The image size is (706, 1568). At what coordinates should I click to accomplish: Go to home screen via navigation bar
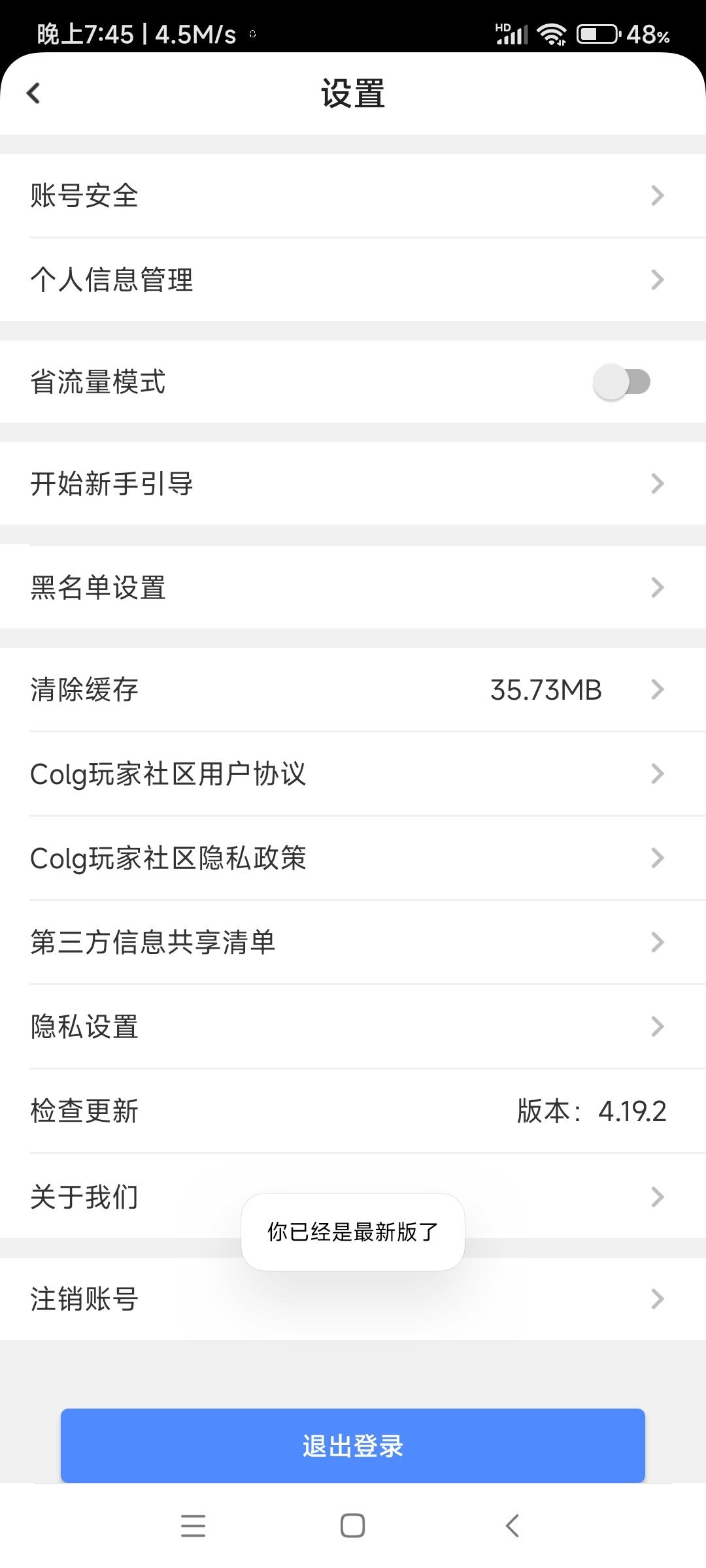[353, 1526]
